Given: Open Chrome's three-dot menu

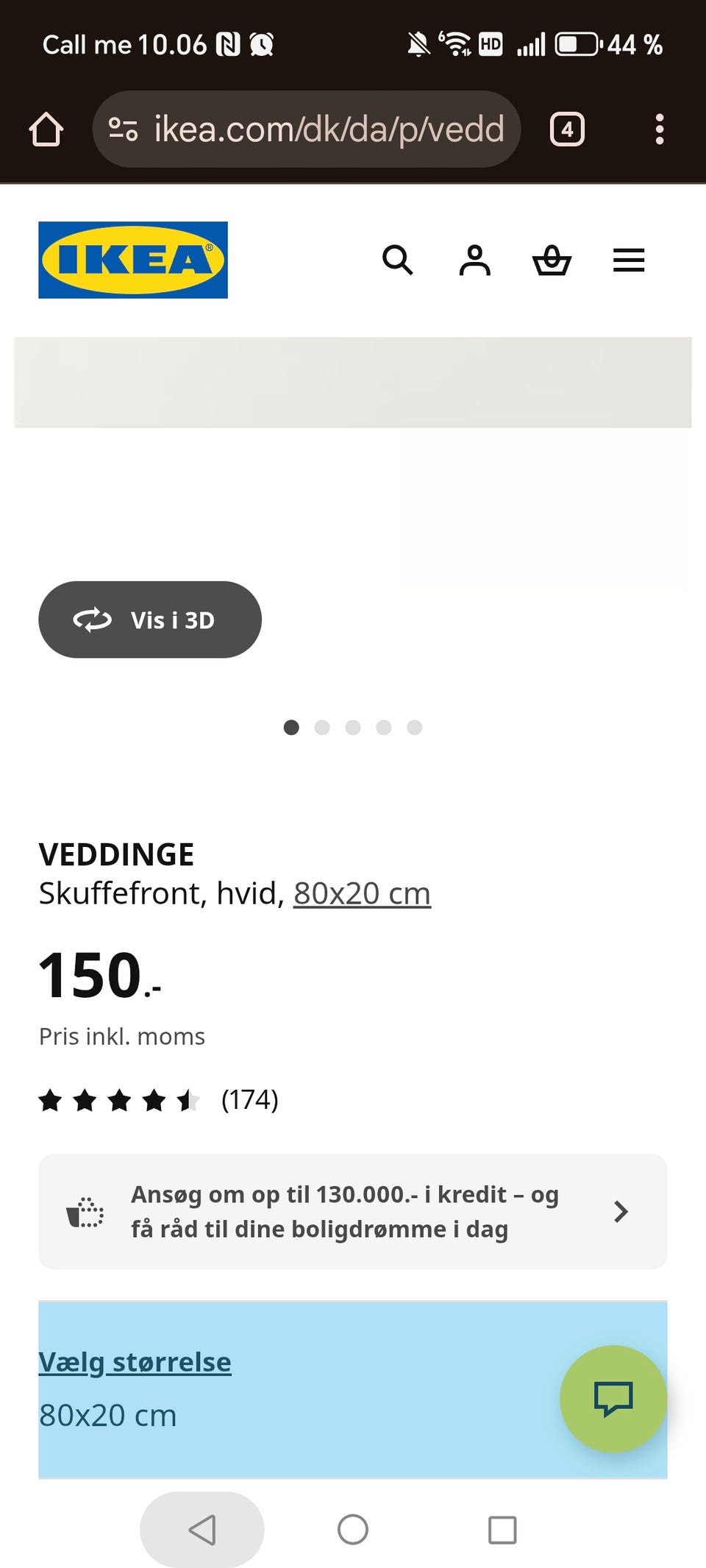Looking at the screenshot, I should [659, 129].
